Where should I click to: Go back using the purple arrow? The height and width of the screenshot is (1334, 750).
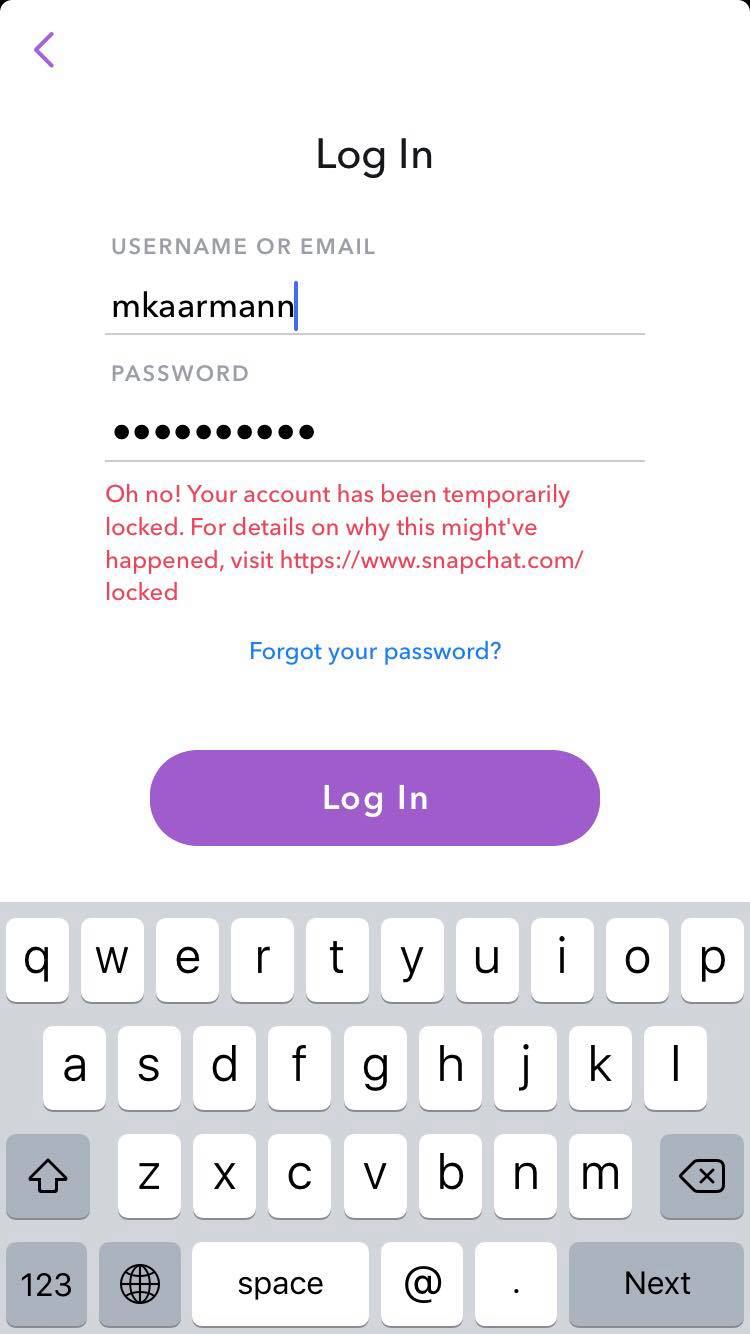pos(44,49)
